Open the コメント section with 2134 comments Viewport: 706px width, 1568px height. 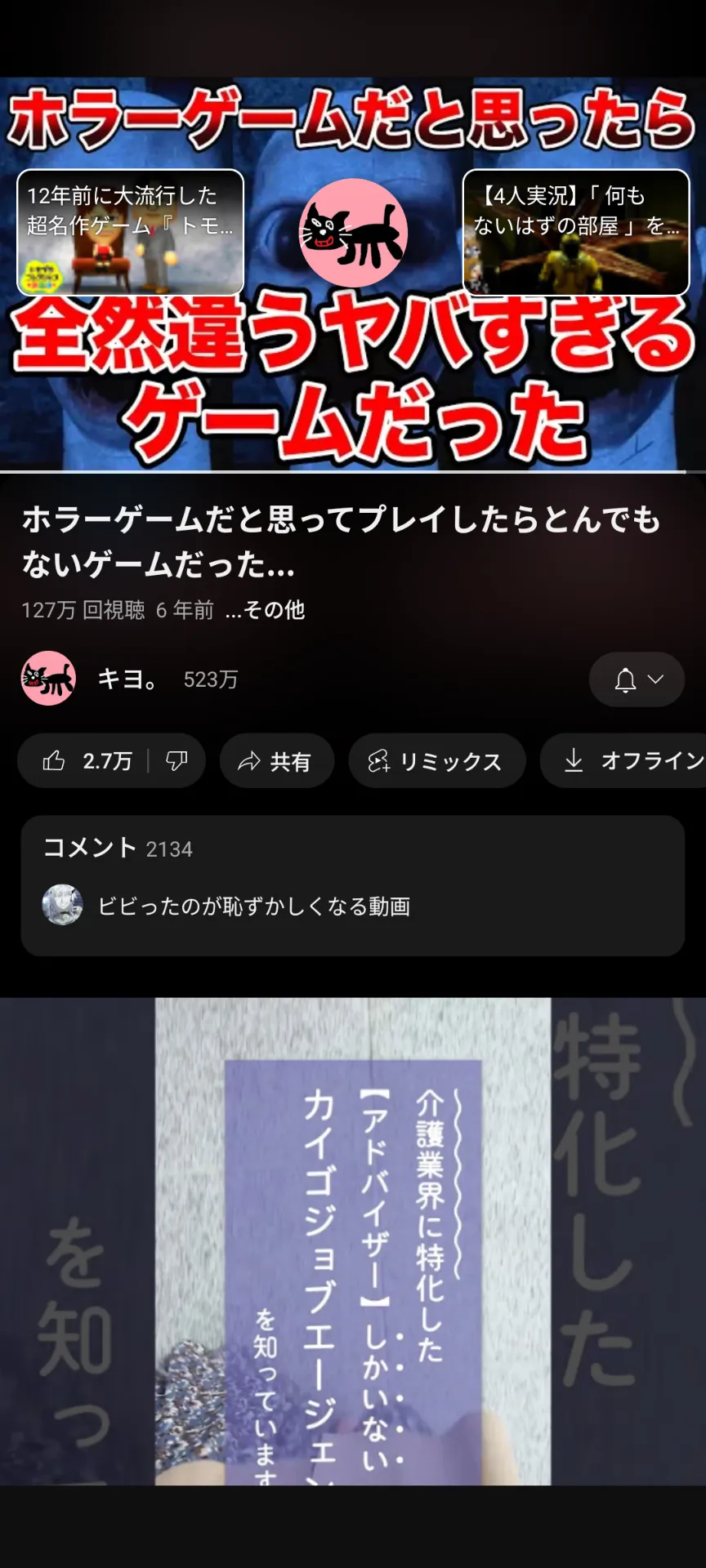(x=353, y=886)
